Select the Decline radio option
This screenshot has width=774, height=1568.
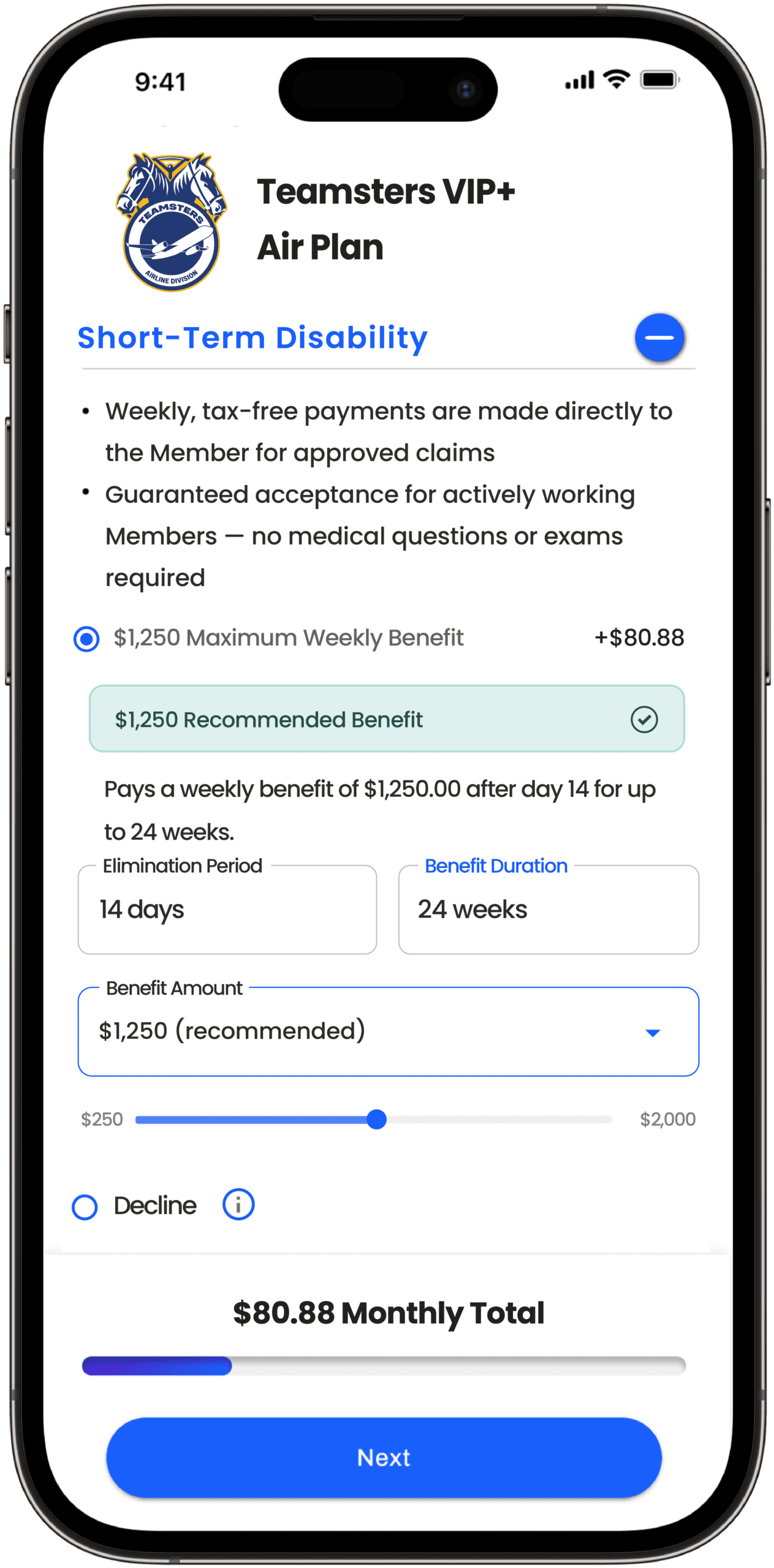pos(85,1207)
